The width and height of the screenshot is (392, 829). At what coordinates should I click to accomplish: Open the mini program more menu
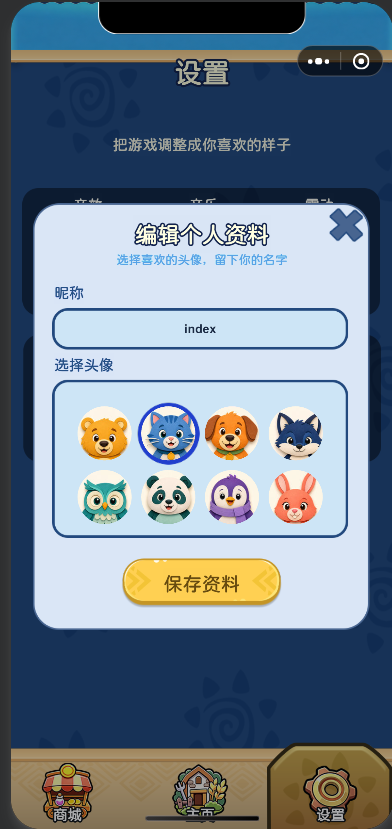318,61
